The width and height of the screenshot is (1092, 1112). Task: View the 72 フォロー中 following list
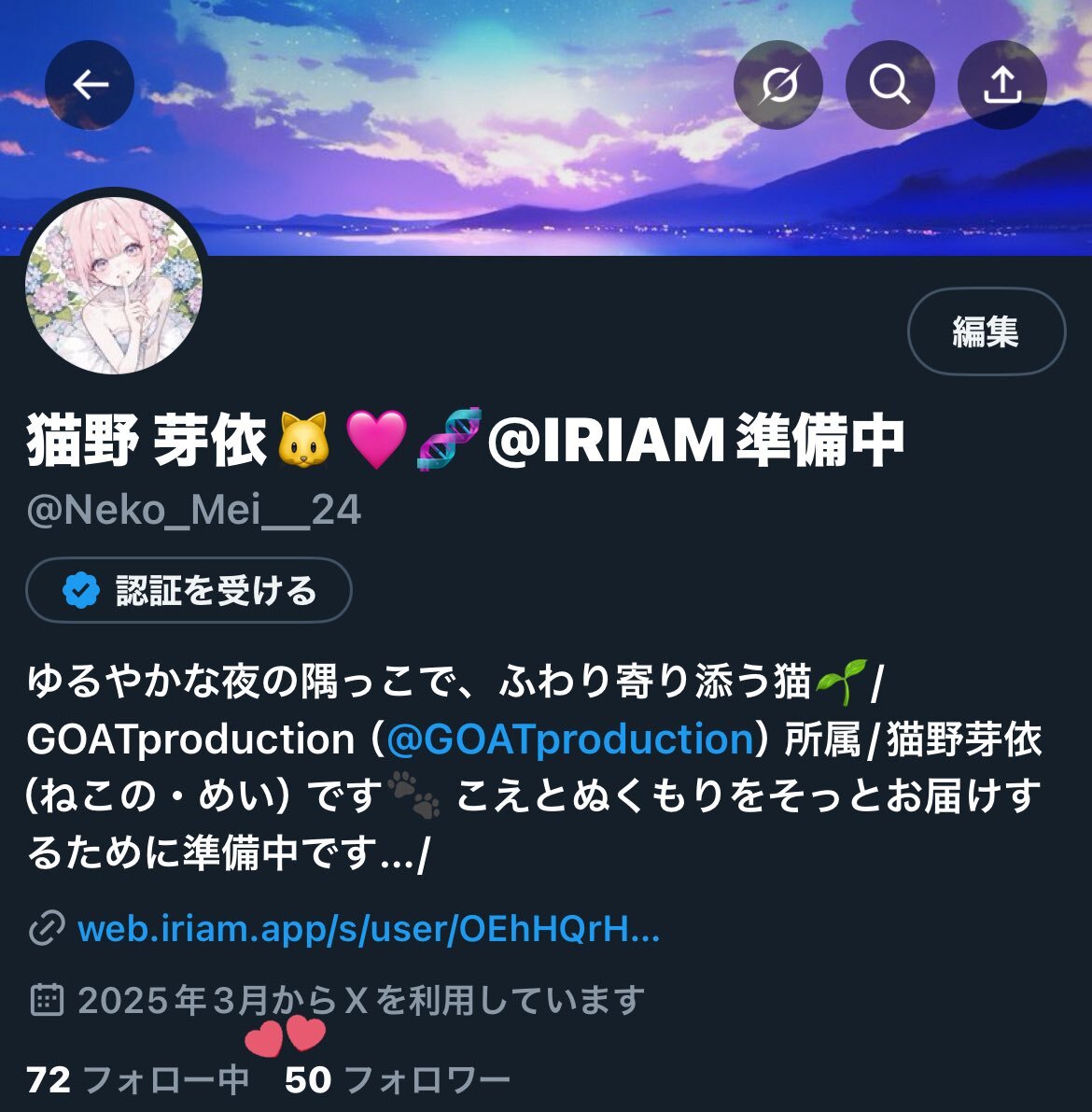[x=137, y=1080]
